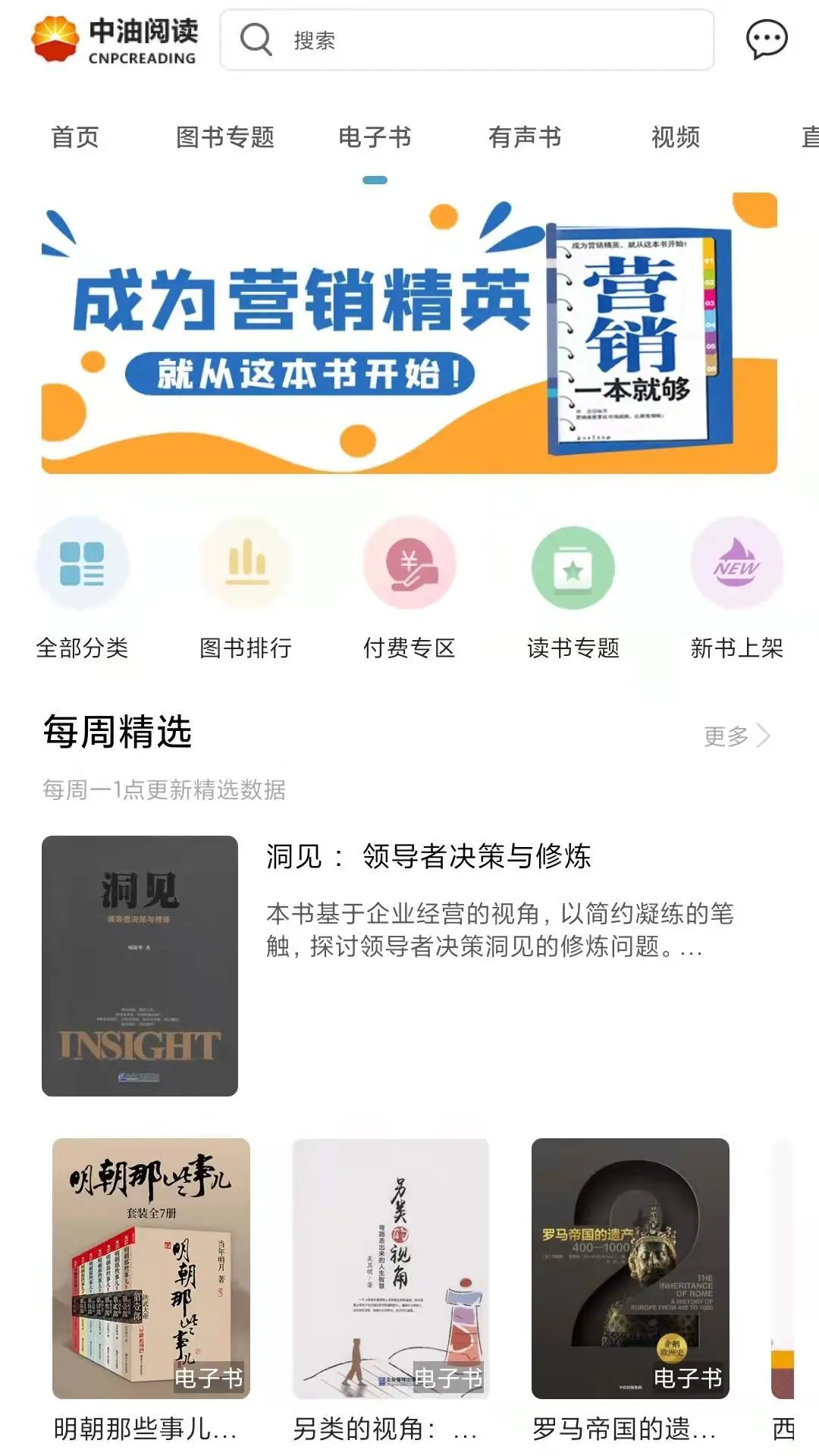
Task: Switch to the 首页 tab
Action: (x=74, y=138)
